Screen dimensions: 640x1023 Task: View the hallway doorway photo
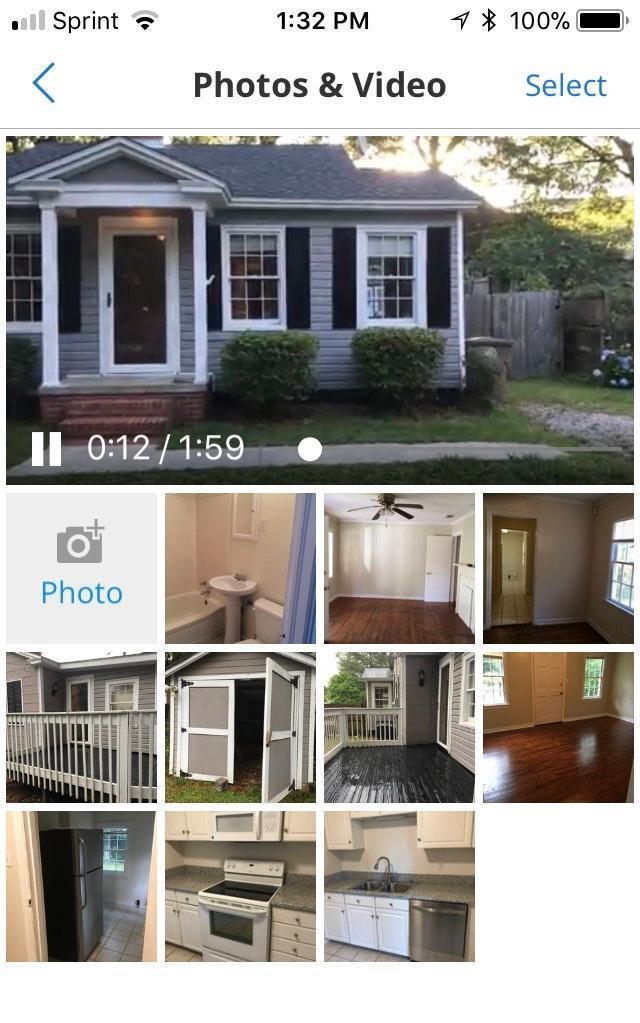[x=558, y=568]
